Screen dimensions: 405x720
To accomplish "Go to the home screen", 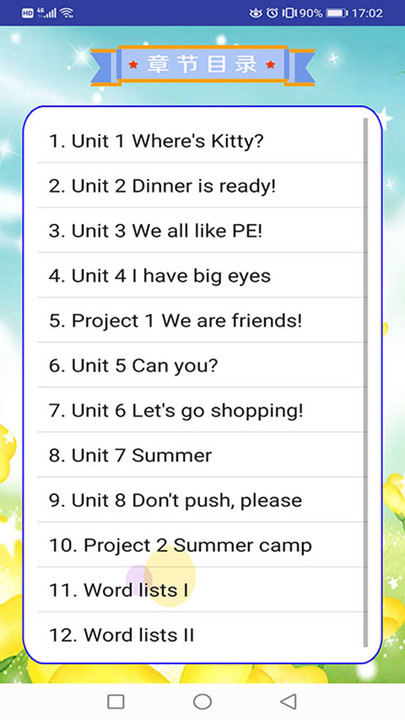I will tap(202, 701).
